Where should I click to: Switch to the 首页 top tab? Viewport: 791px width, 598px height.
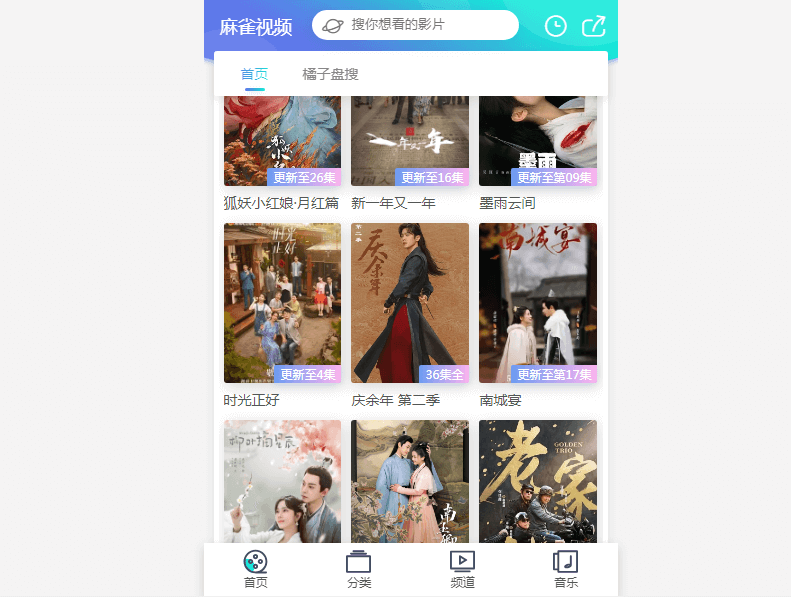254,74
